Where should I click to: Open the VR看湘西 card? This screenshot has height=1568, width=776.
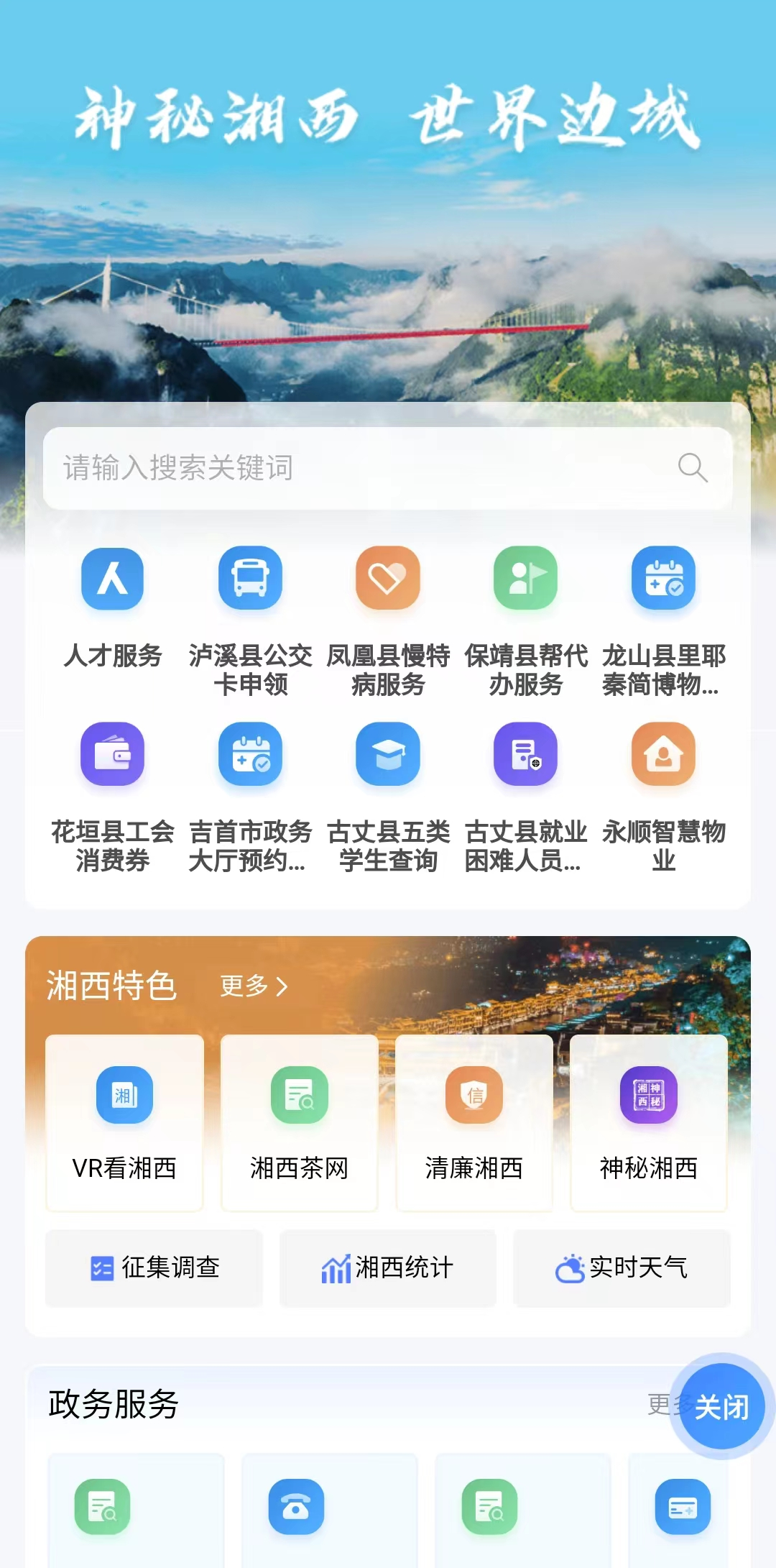tap(124, 1123)
